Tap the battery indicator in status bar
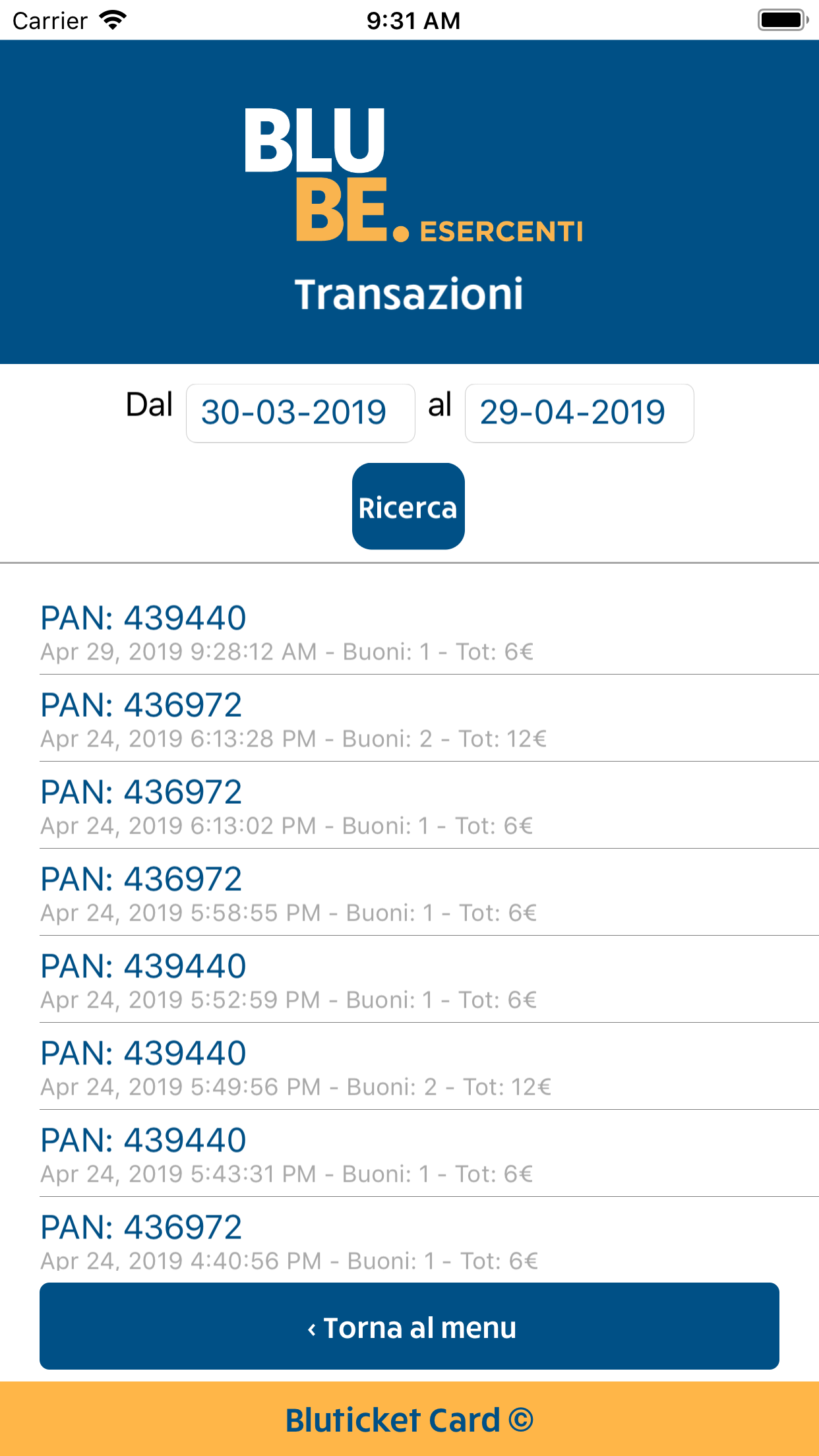 781,20
